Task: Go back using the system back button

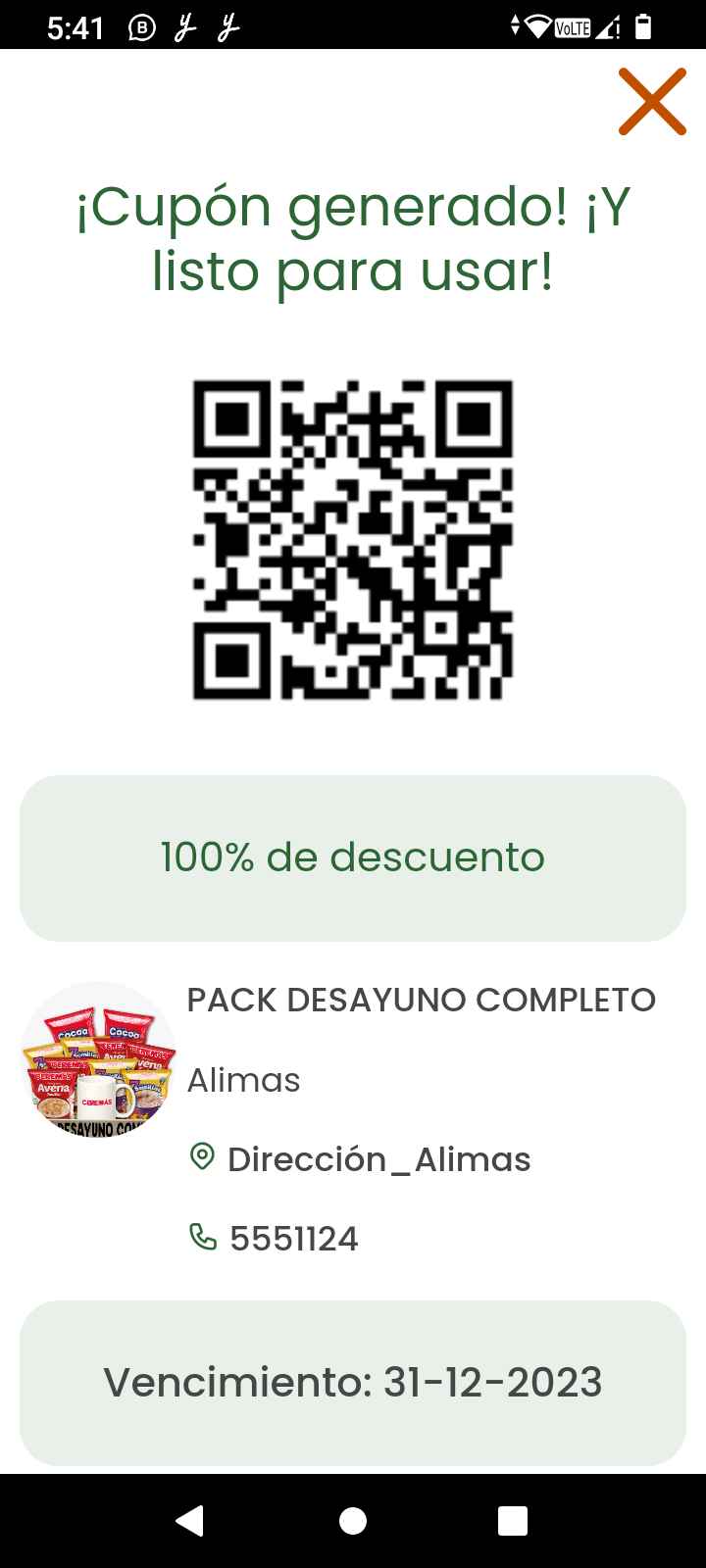Action: pyautogui.click(x=189, y=1520)
